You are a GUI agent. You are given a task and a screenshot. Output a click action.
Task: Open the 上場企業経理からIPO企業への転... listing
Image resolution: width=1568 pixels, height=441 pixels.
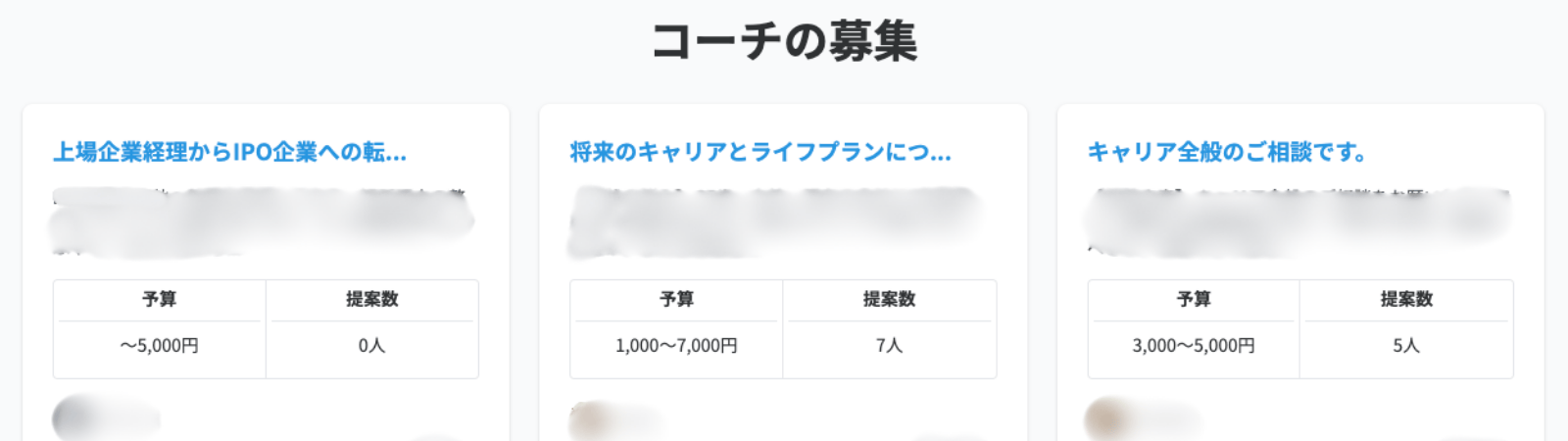(x=229, y=152)
